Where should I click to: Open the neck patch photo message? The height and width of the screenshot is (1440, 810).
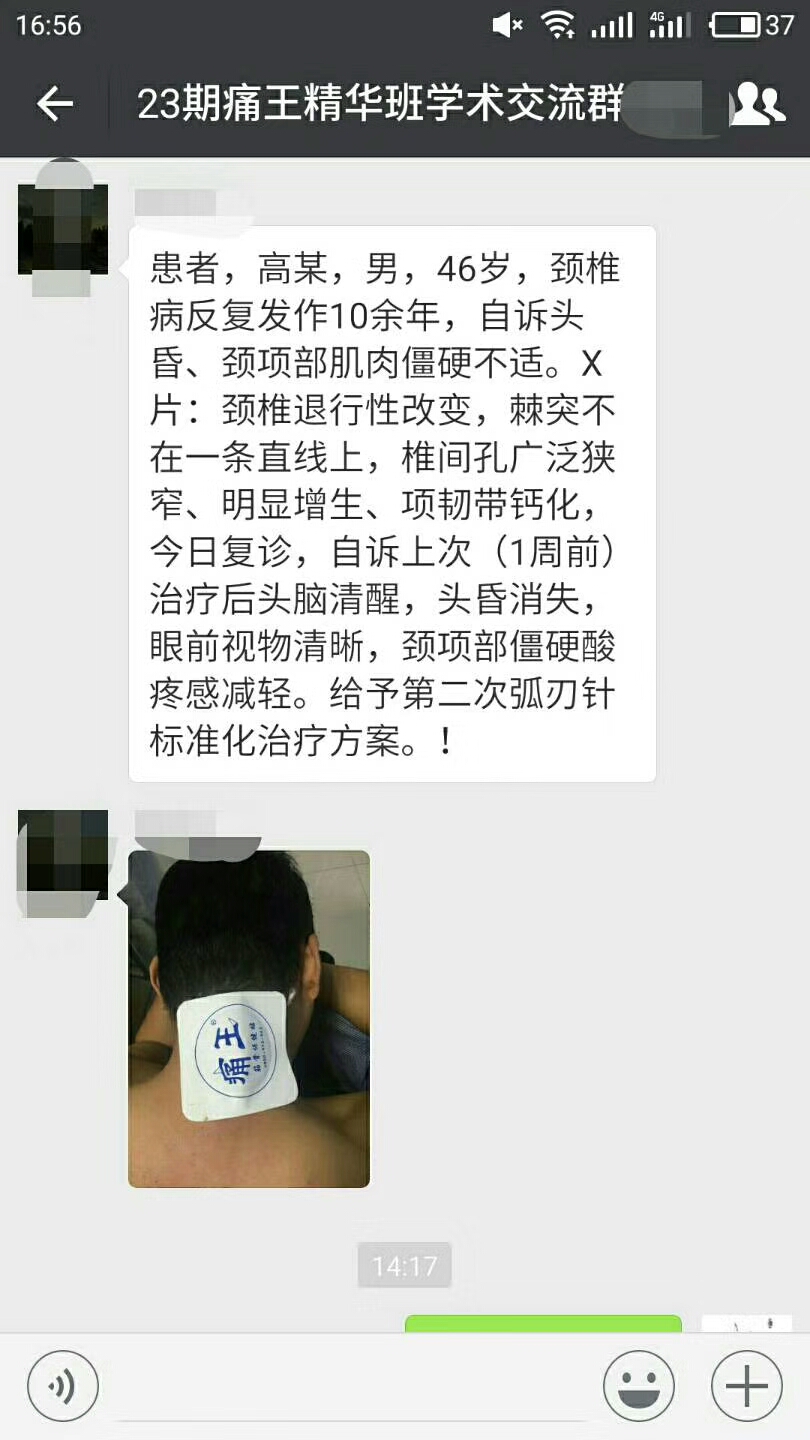tap(249, 1019)
